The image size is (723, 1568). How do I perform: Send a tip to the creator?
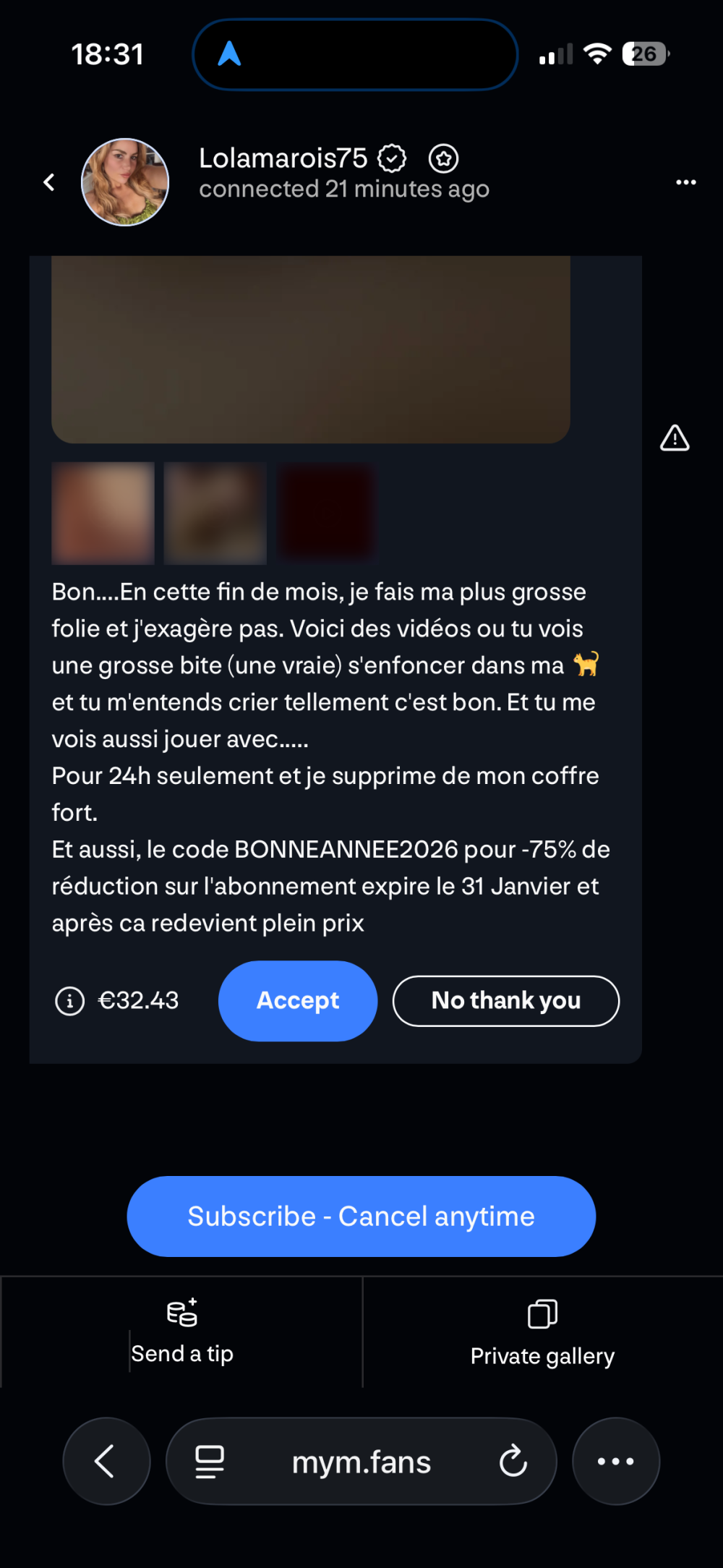tap(182, 1332)
